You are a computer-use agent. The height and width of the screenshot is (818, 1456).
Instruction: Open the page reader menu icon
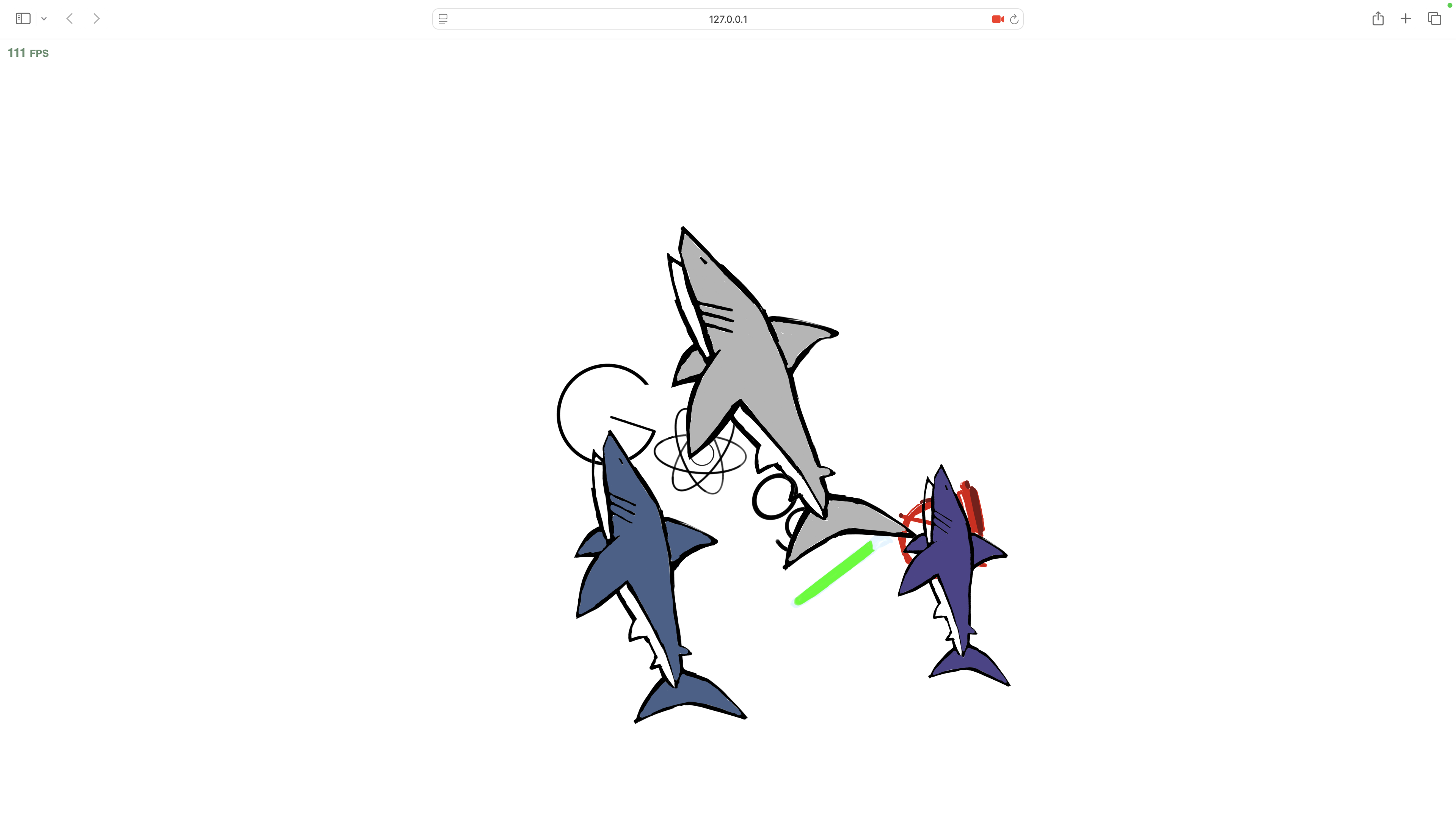[x=443, y=19]
